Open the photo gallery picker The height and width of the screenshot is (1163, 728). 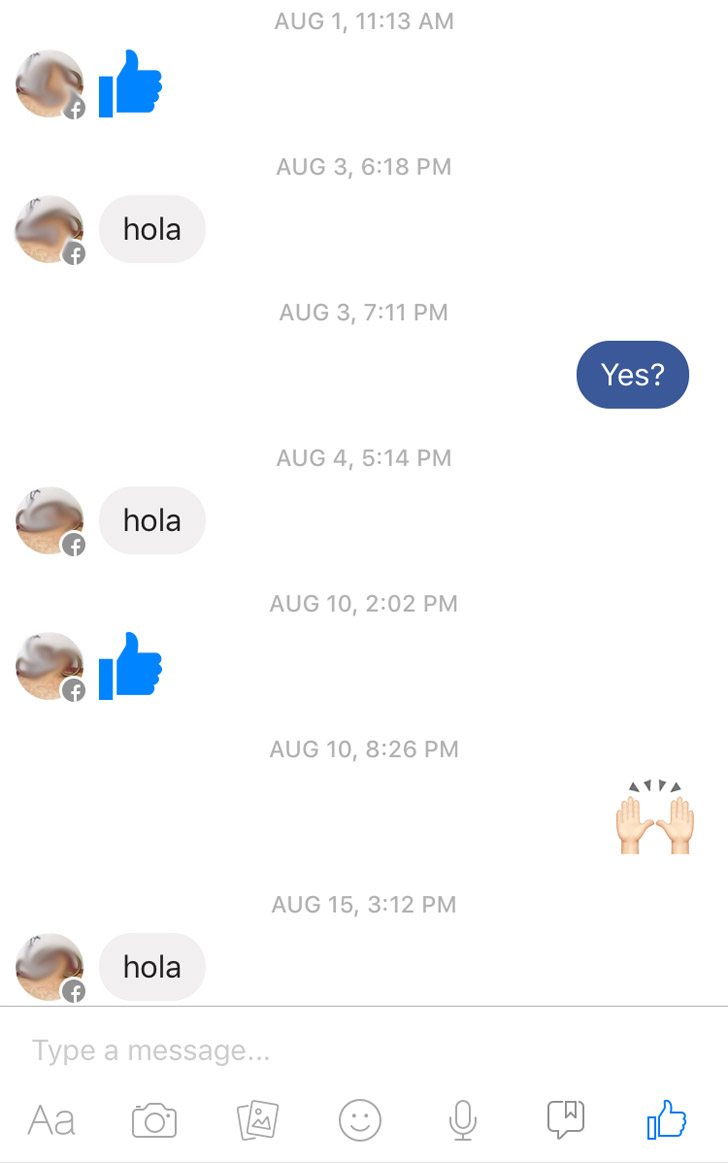[257, 1120]
